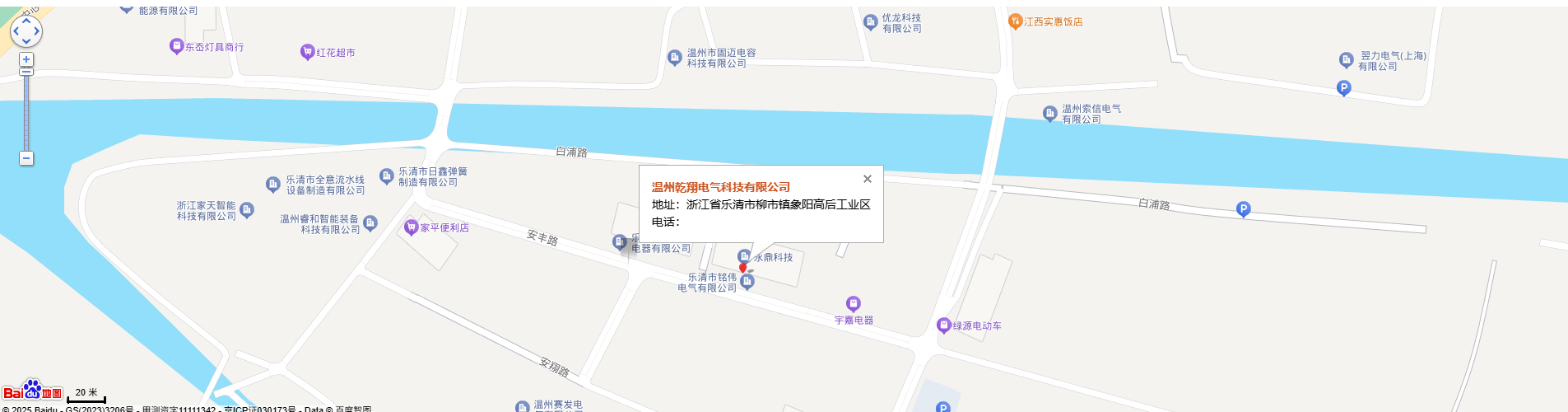
Task: Select the 东岙灯具商行 shop marker
Action: pos(176,46)
